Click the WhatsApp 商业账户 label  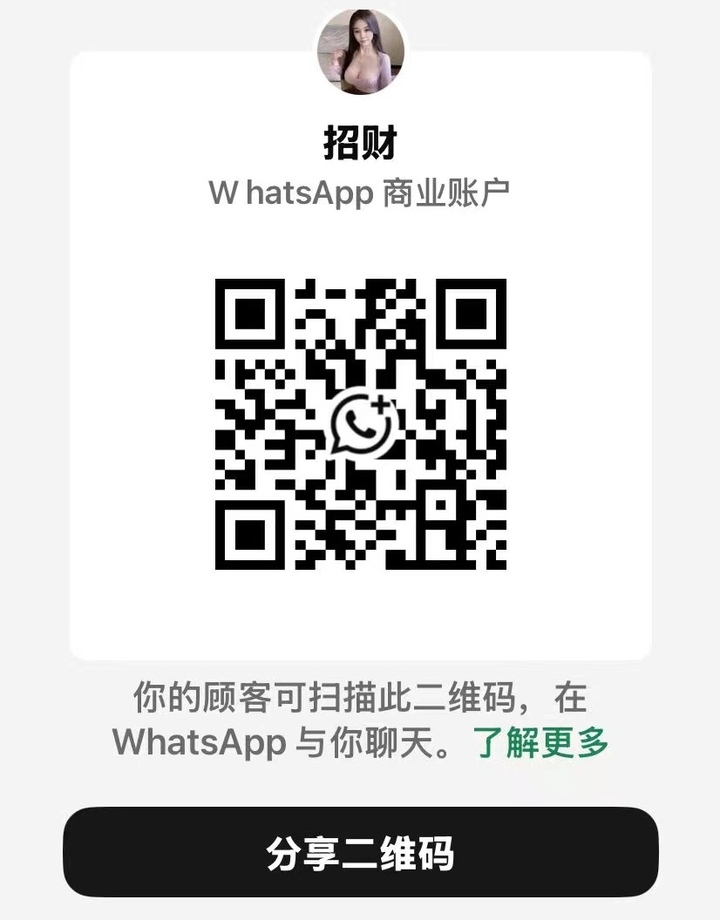coord(360,190)
